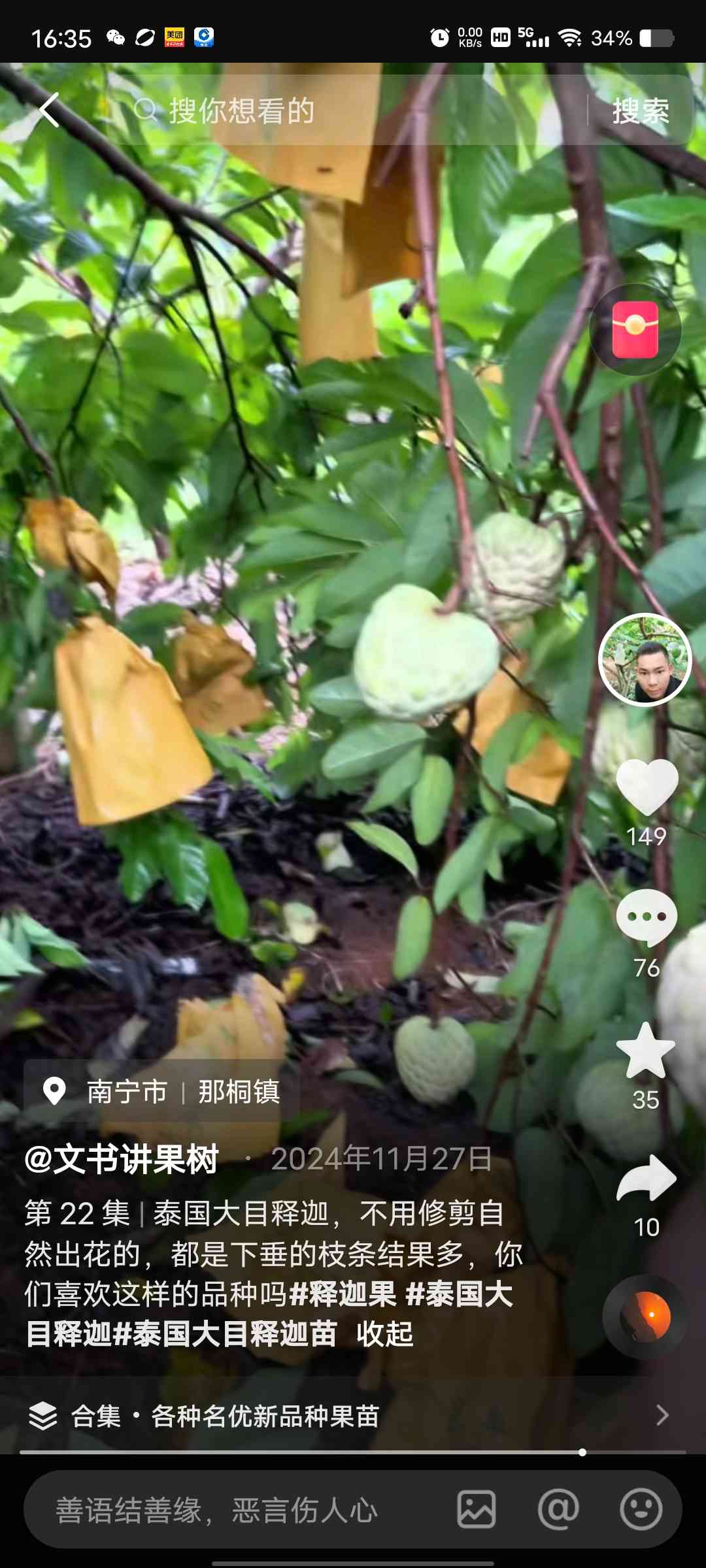Open the creator's profile avatar
Image resolution: width=706 pixels, height=1568 pixels.
tap(645, 660)
